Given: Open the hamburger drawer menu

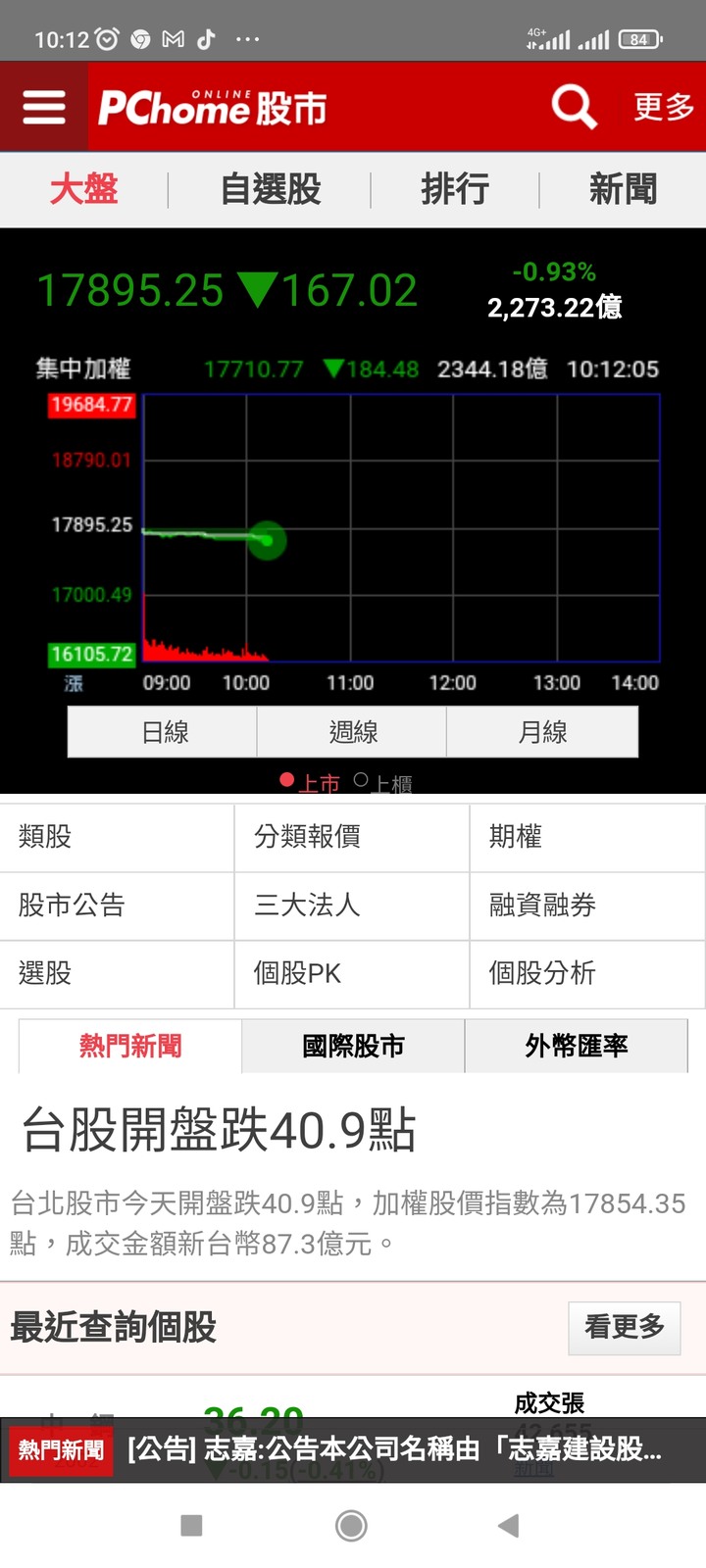Looking at the screenshot, I should coord(44,107).
